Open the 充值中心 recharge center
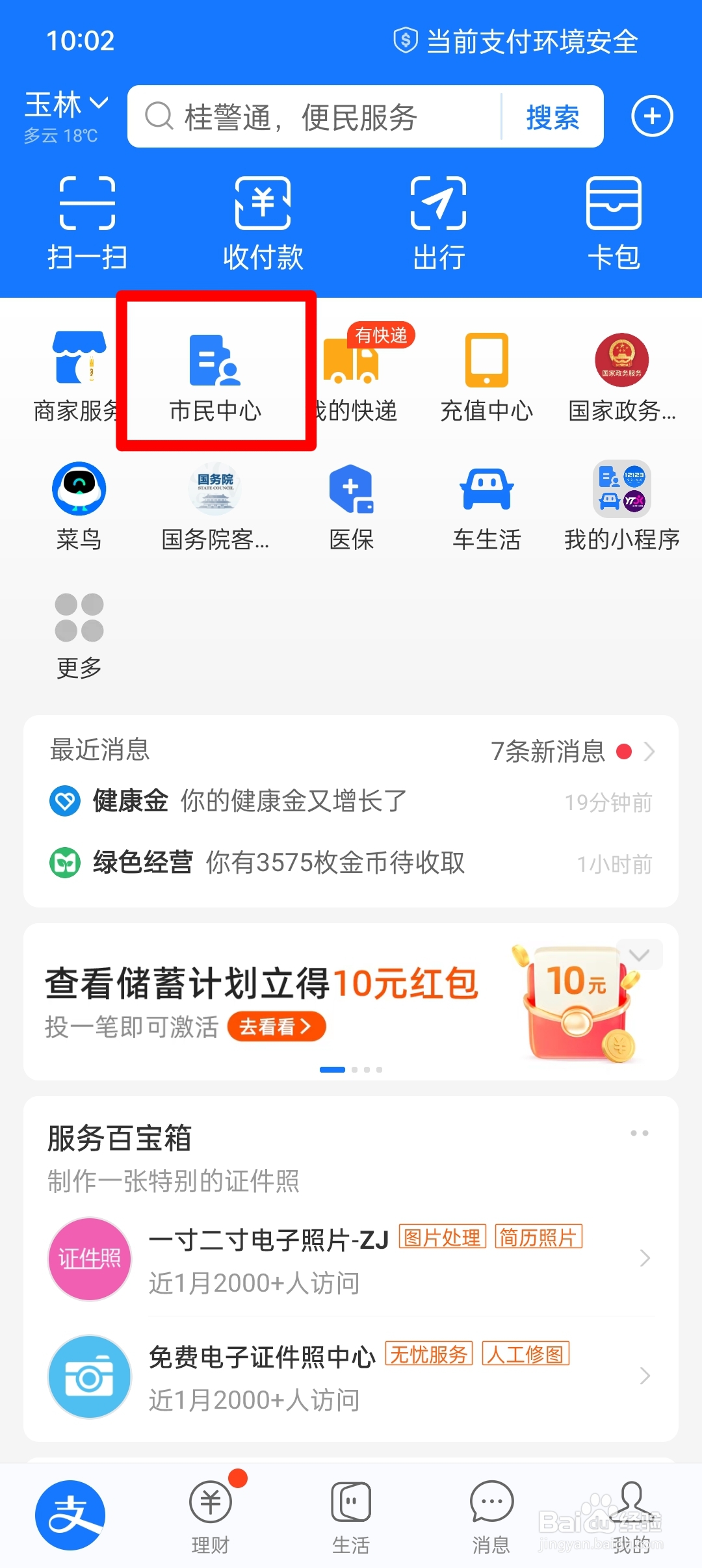This screenshot has height=1568, width=702. [x=487, y=374]
